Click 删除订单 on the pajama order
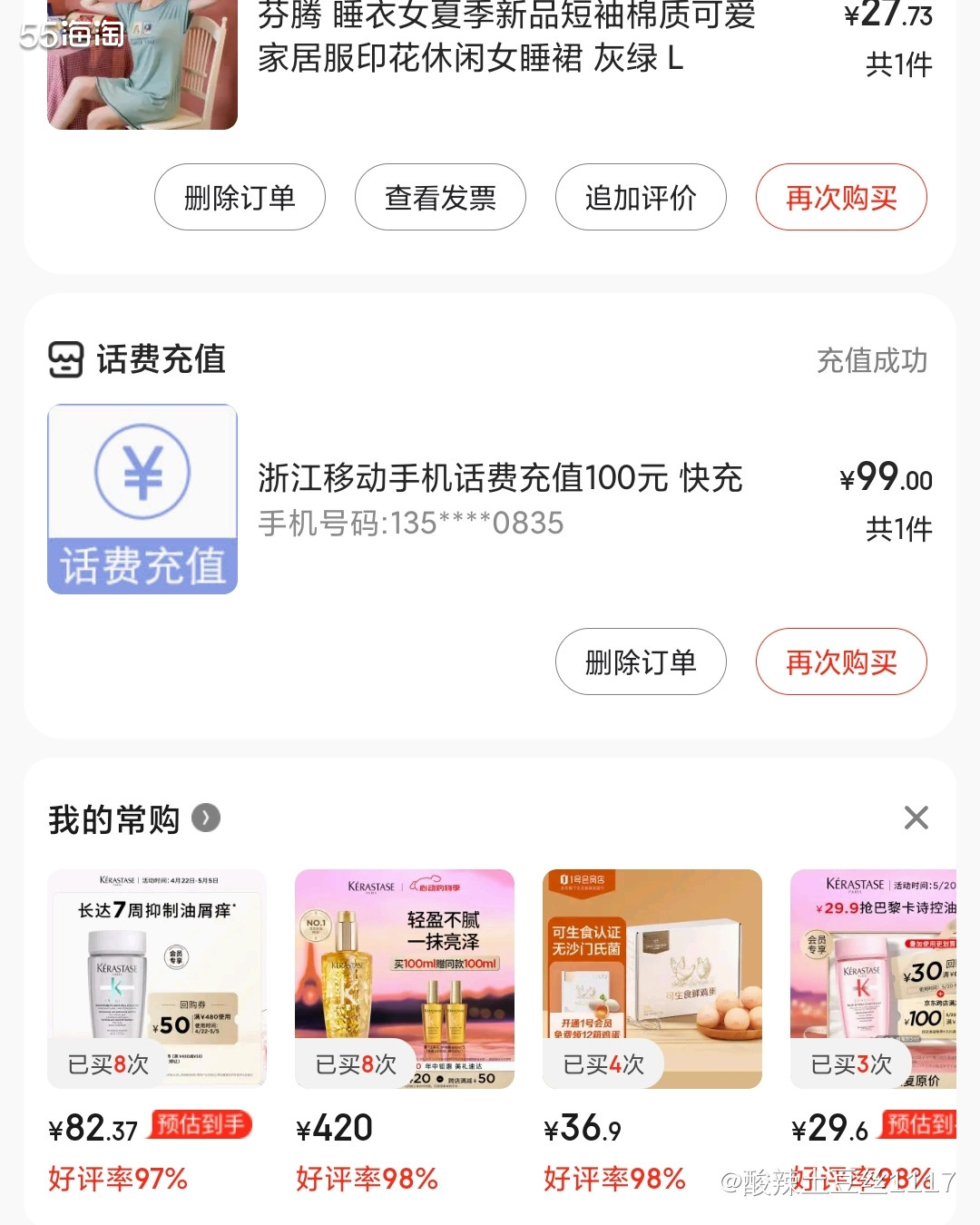980x1225 pixels. (x=240, y=197)
